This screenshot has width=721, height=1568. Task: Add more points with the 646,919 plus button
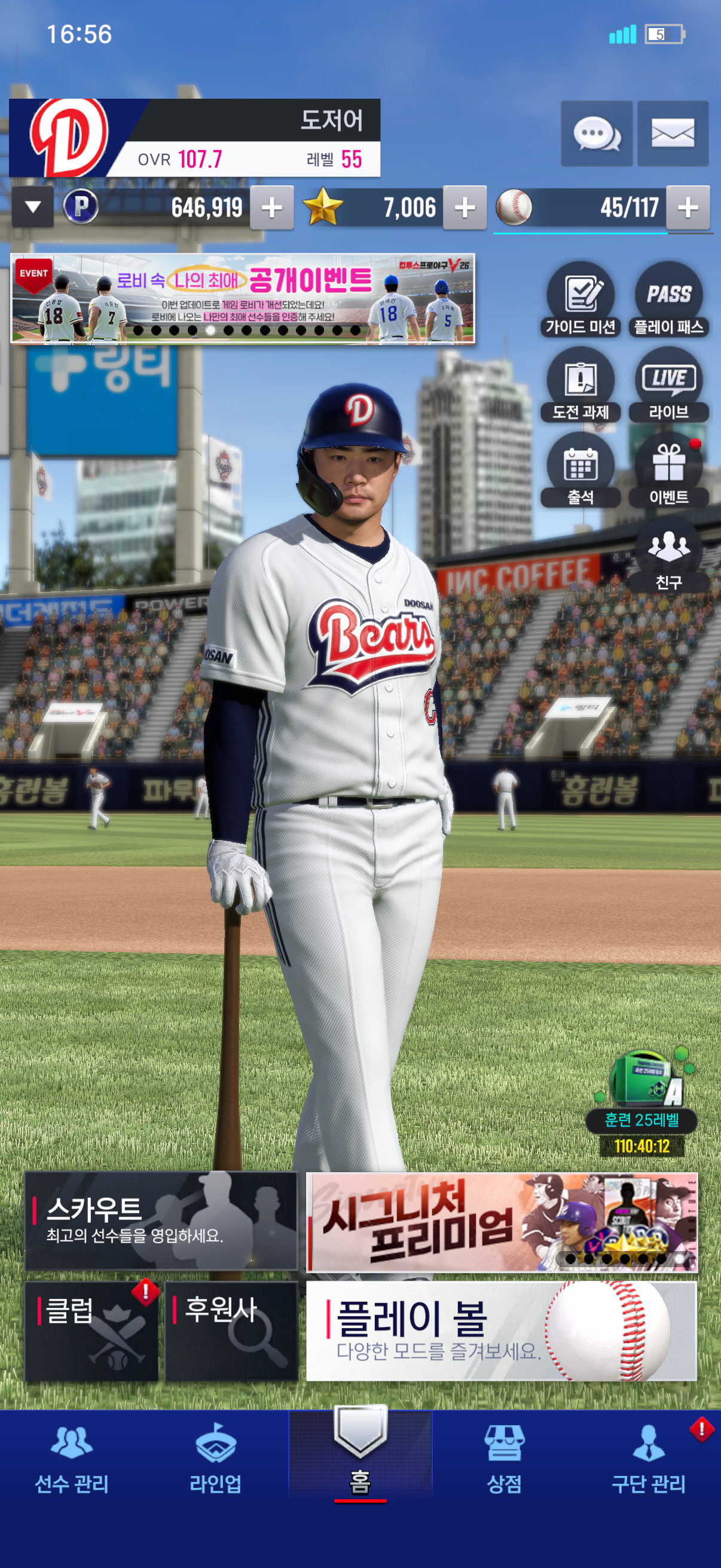(272, 208)
